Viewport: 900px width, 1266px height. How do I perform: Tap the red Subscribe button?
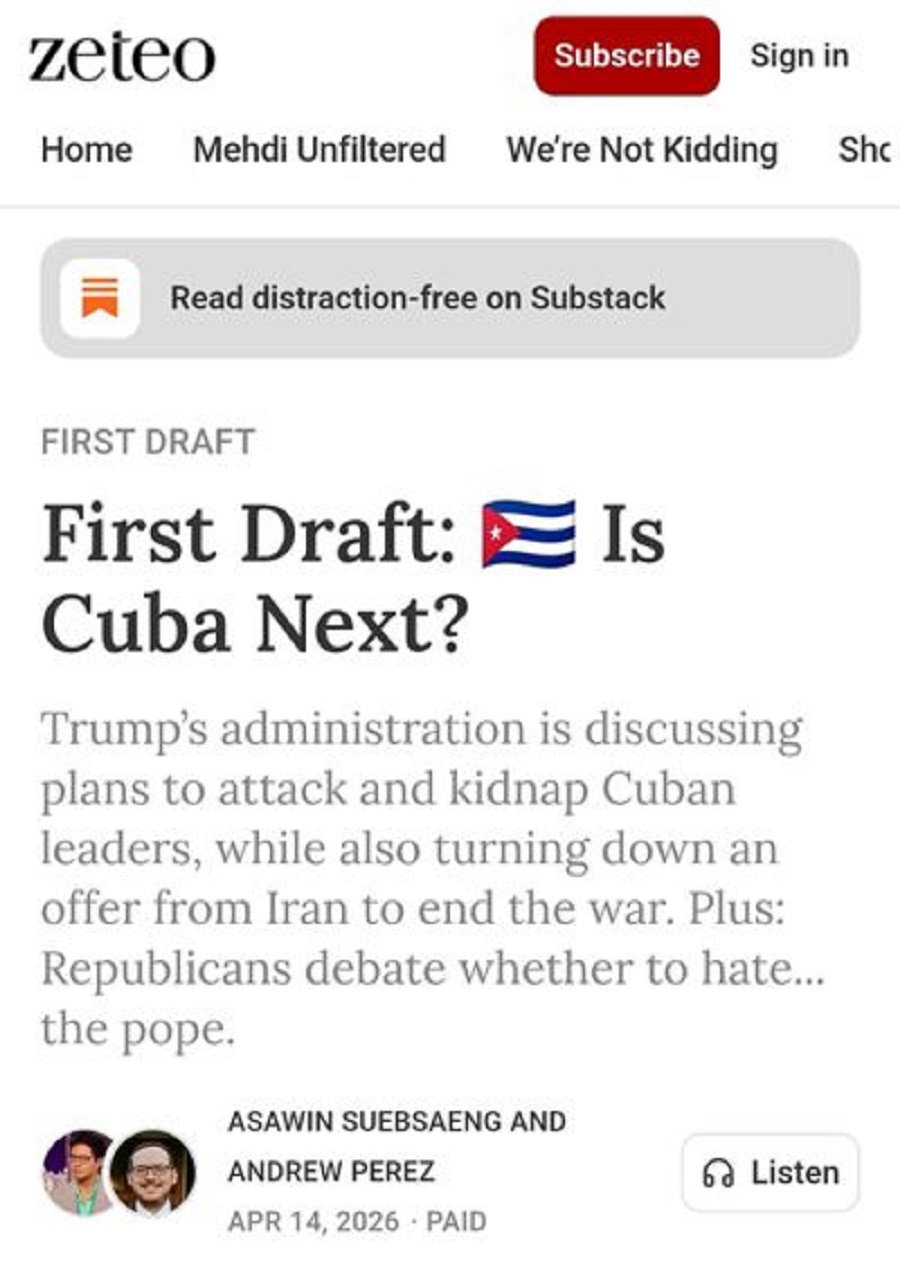pos(626,55)
